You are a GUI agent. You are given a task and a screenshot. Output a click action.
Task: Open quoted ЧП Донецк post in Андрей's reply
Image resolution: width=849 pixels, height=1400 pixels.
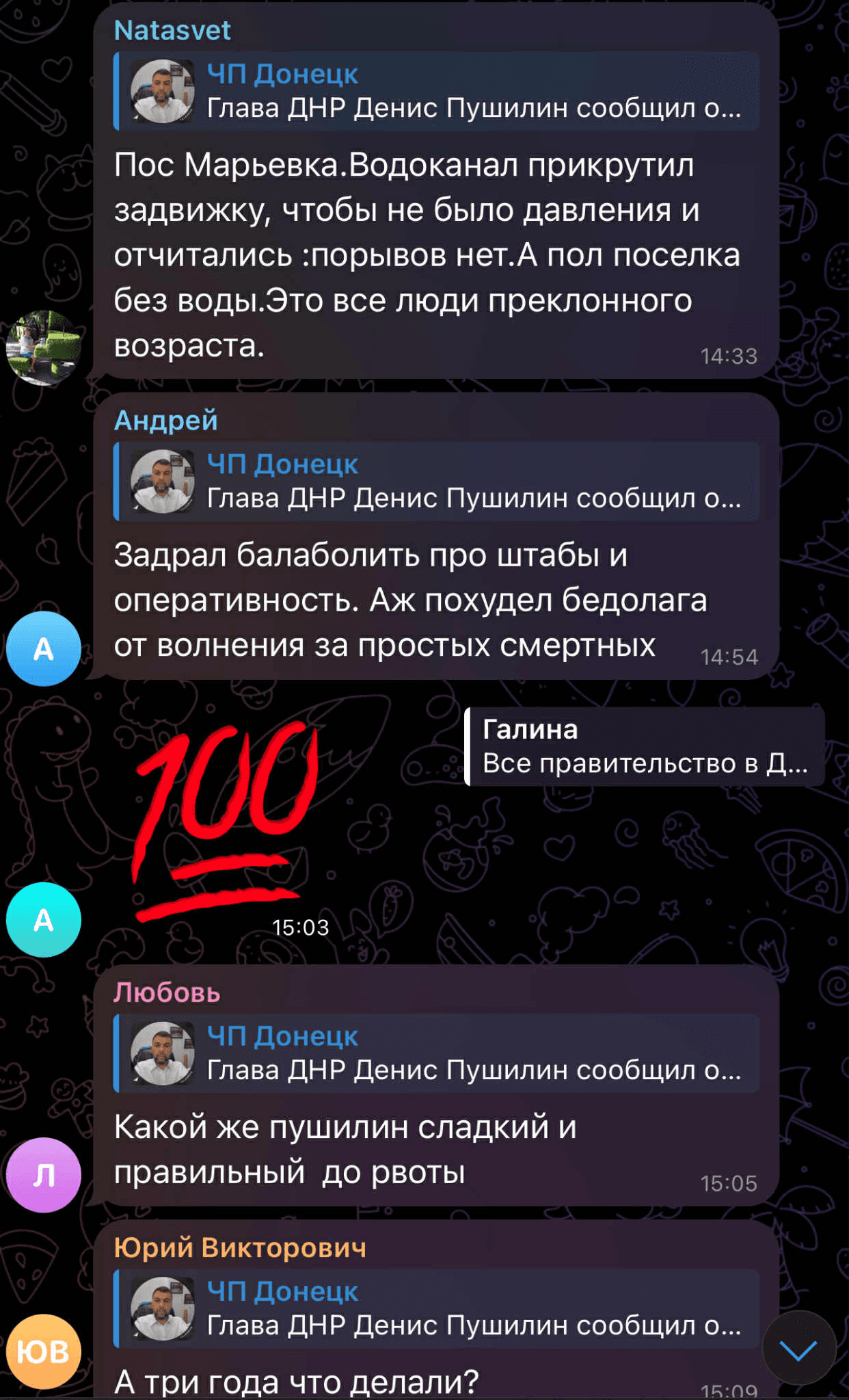[437, 481]
